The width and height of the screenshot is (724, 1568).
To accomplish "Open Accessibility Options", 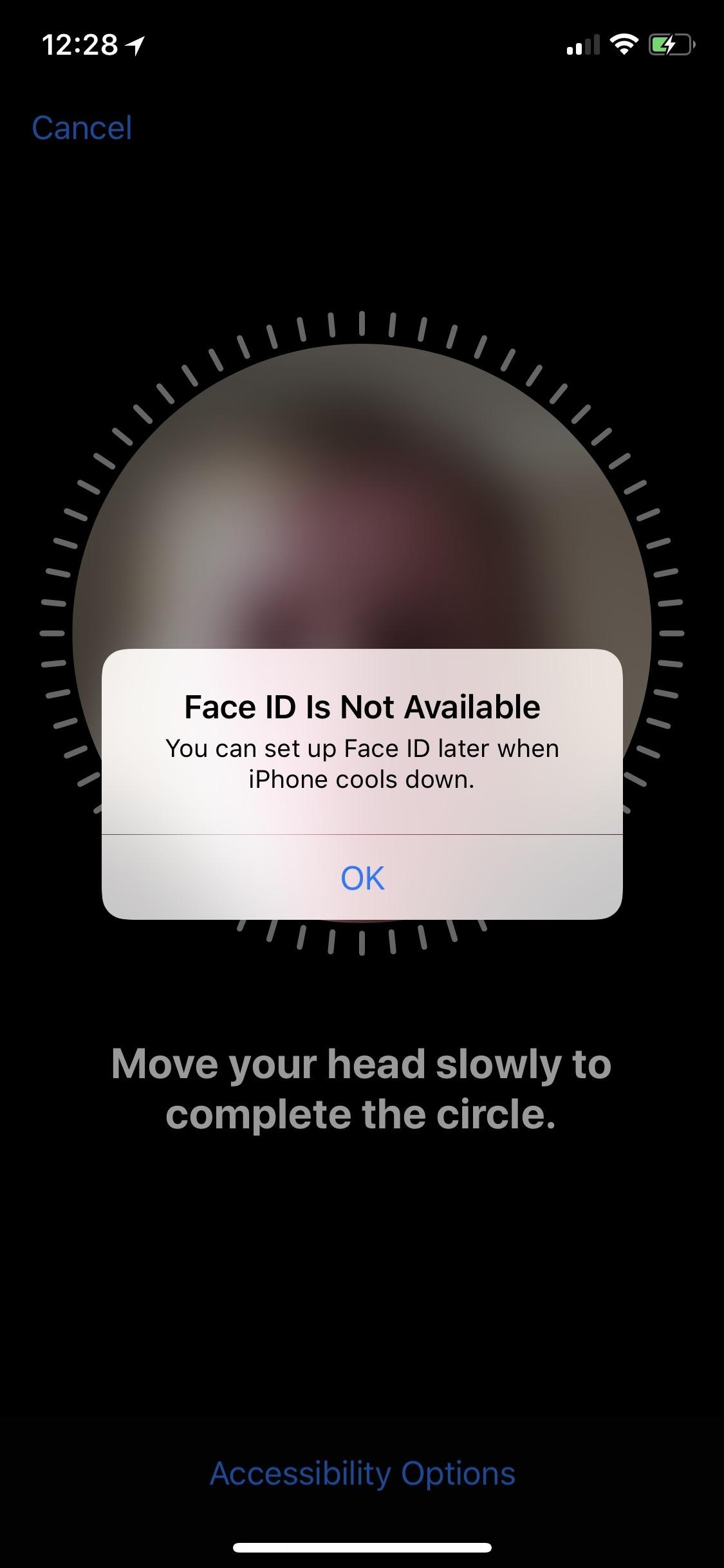I will pyautogui.click(x=362, y=1473).
